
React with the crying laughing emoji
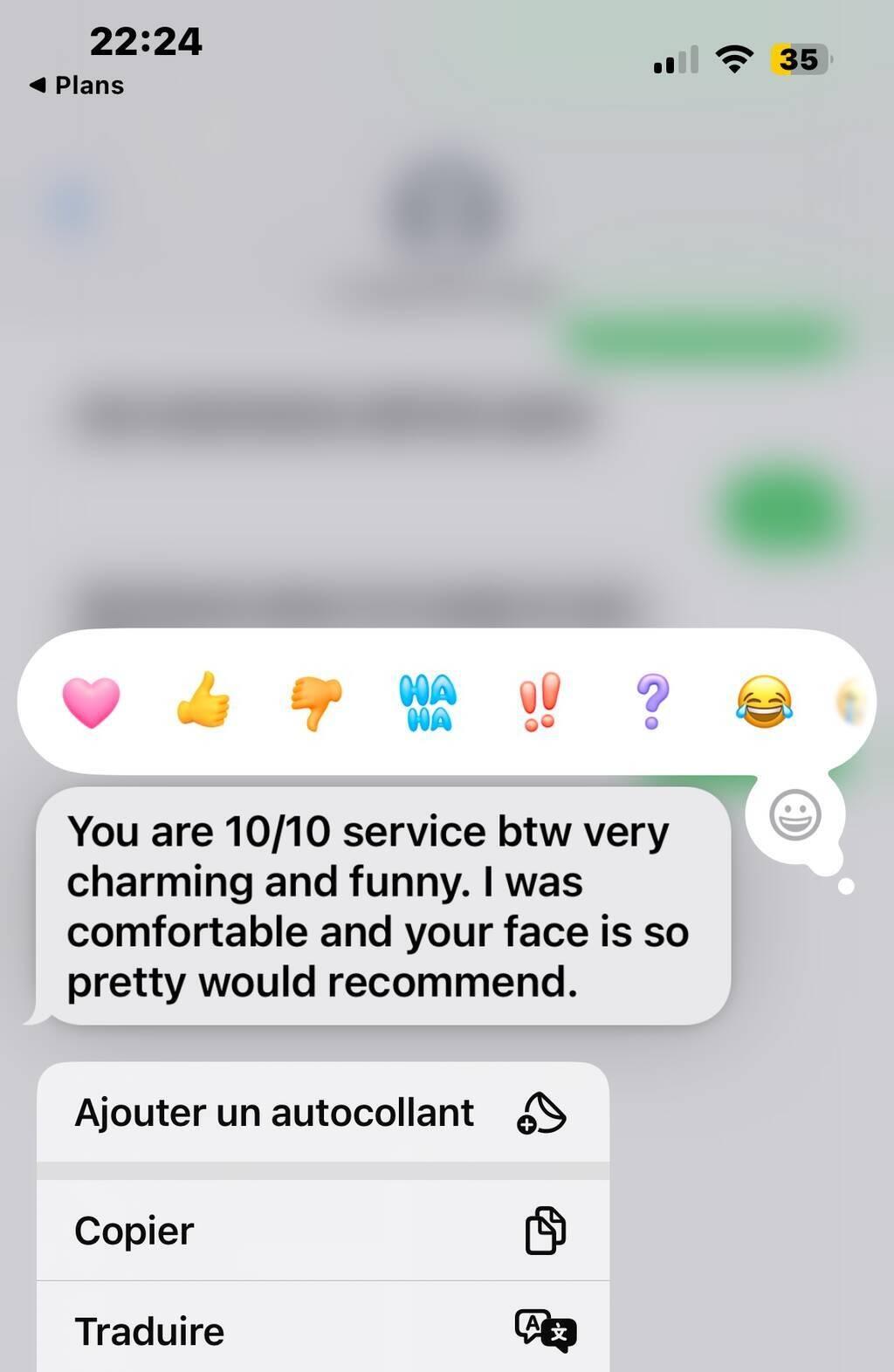pos(764,701)
